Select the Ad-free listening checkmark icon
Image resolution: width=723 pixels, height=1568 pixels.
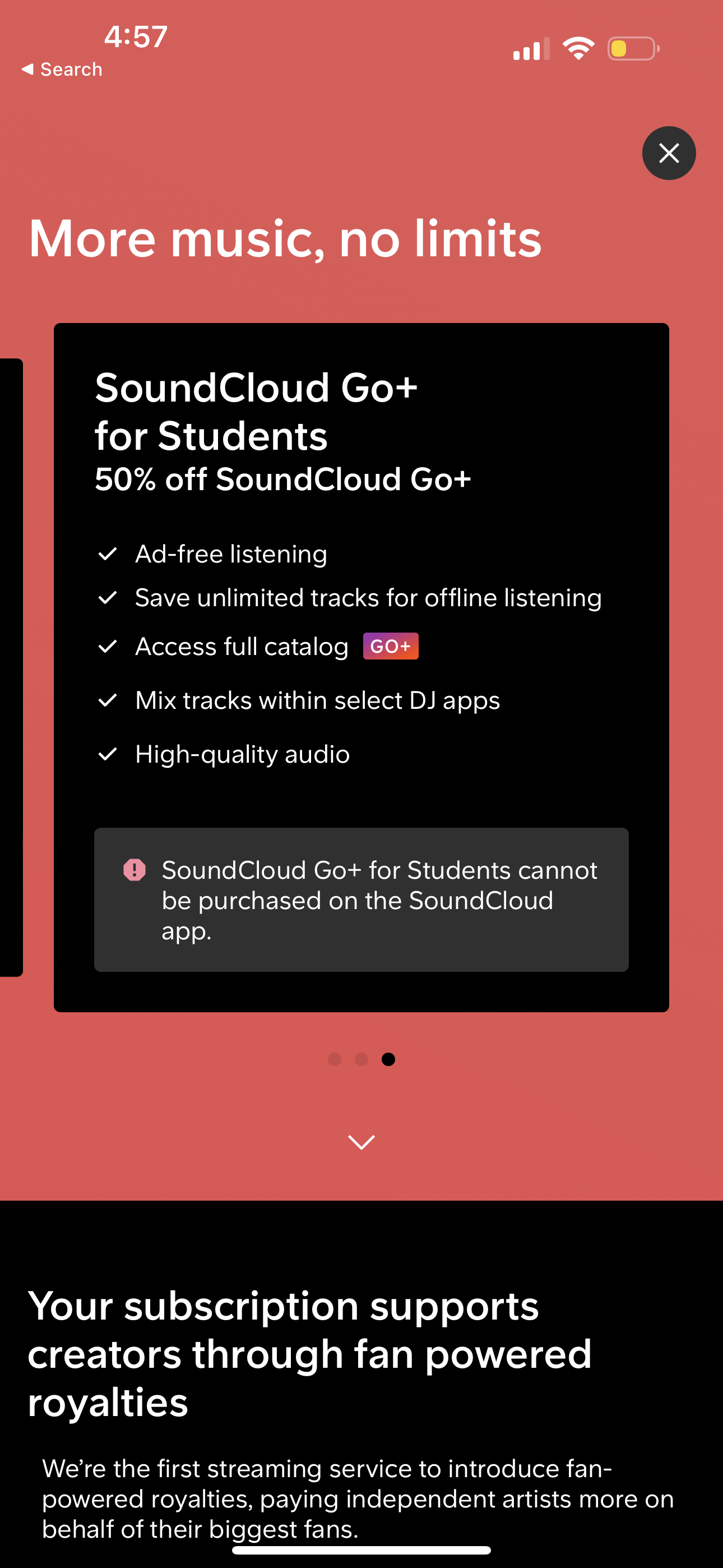pyautogui.click(x=107, y=553)
